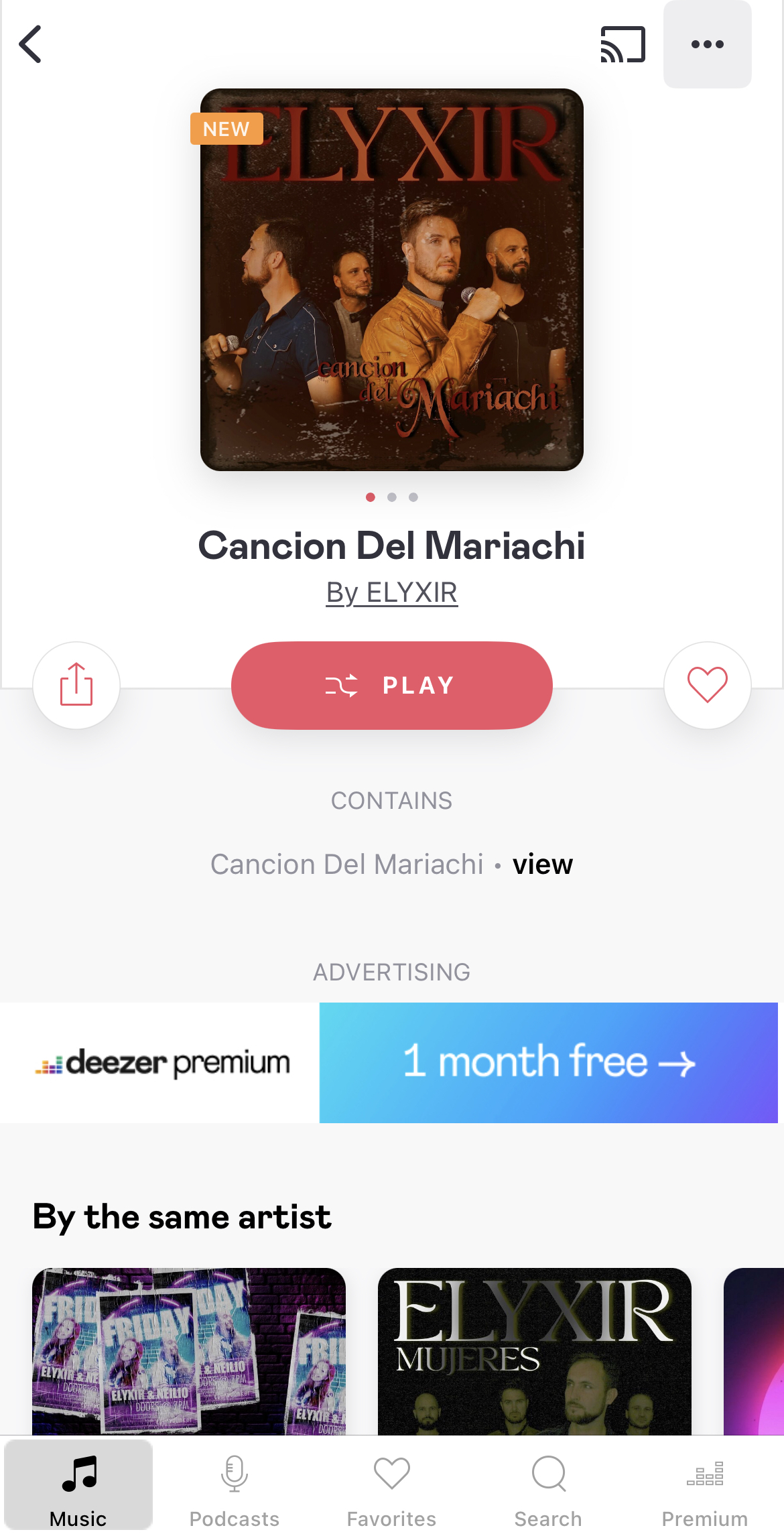
Task: Open the three-dot overflow menu
Action: [707, 44]
